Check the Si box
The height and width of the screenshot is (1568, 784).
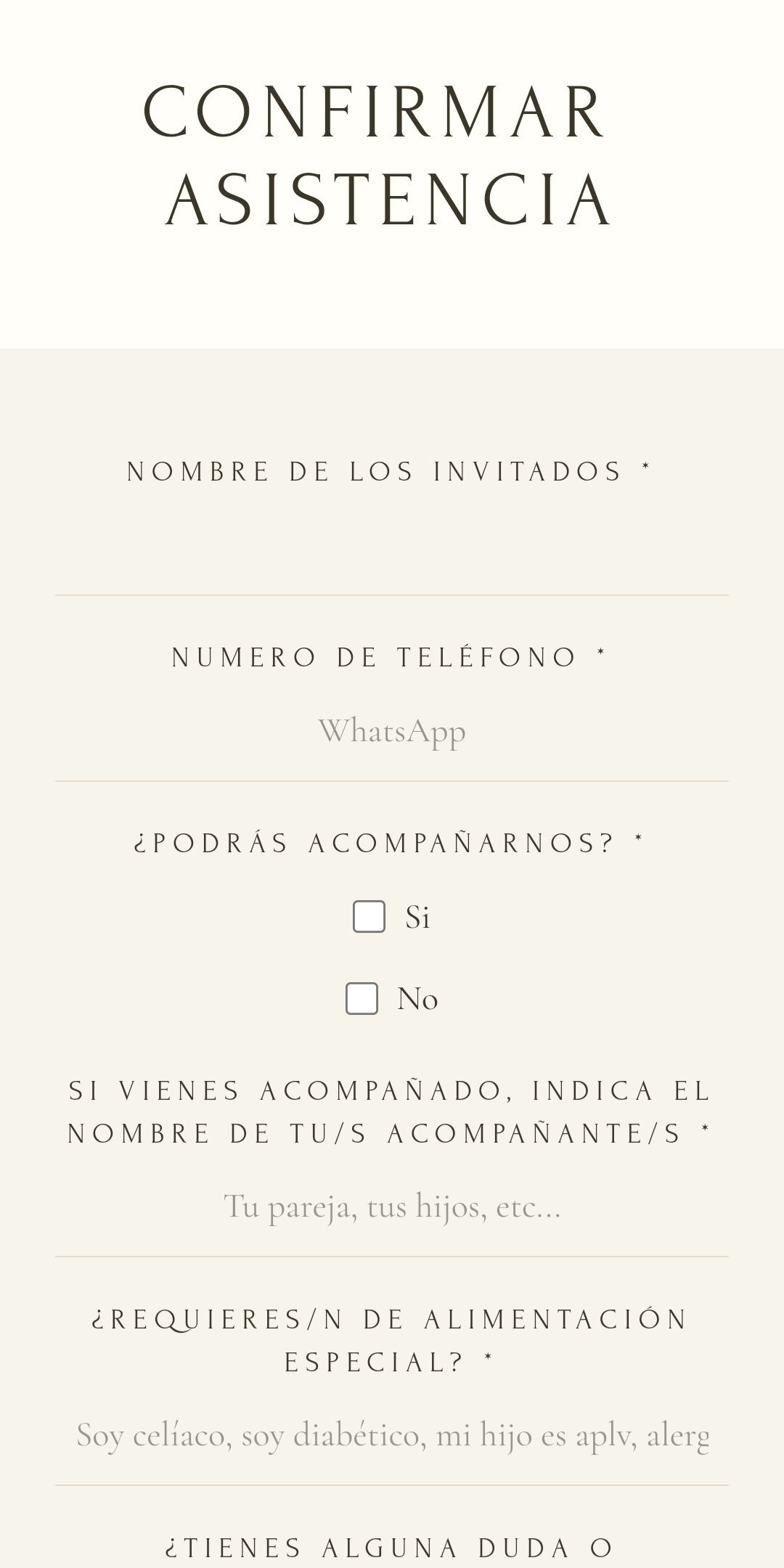pyautogui.click(x=369, y=917)
